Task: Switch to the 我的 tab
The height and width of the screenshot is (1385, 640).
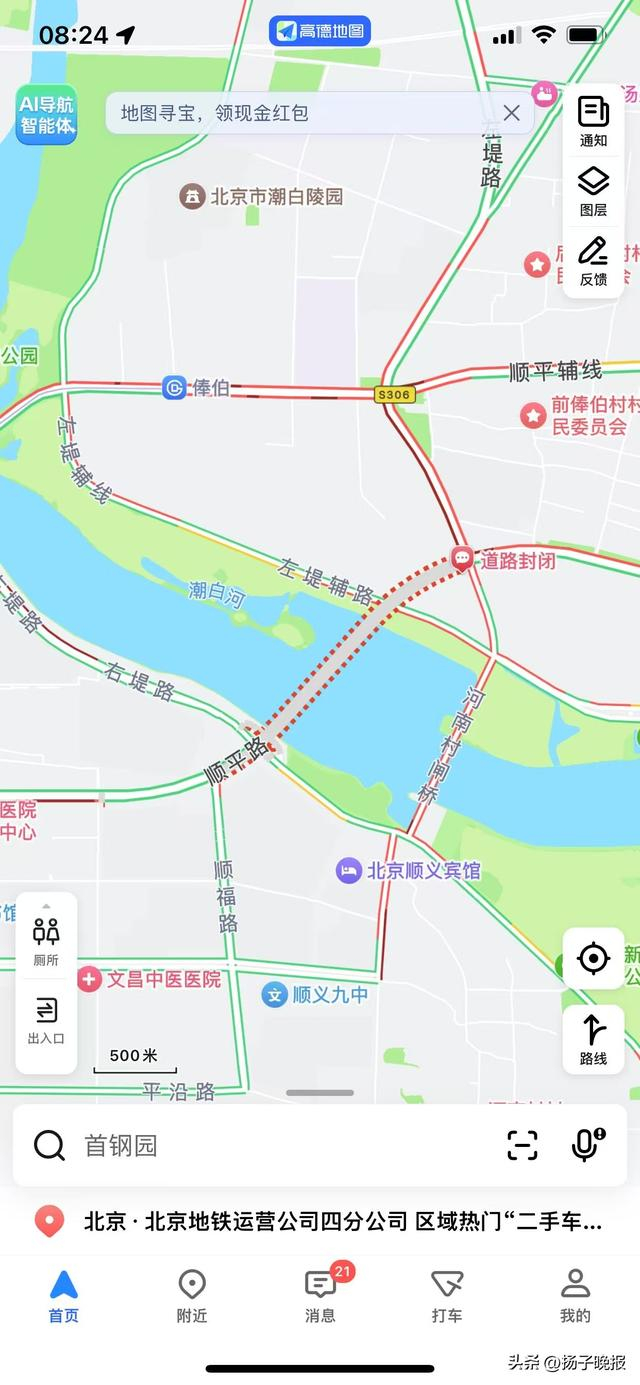Action: [575, 1296]
